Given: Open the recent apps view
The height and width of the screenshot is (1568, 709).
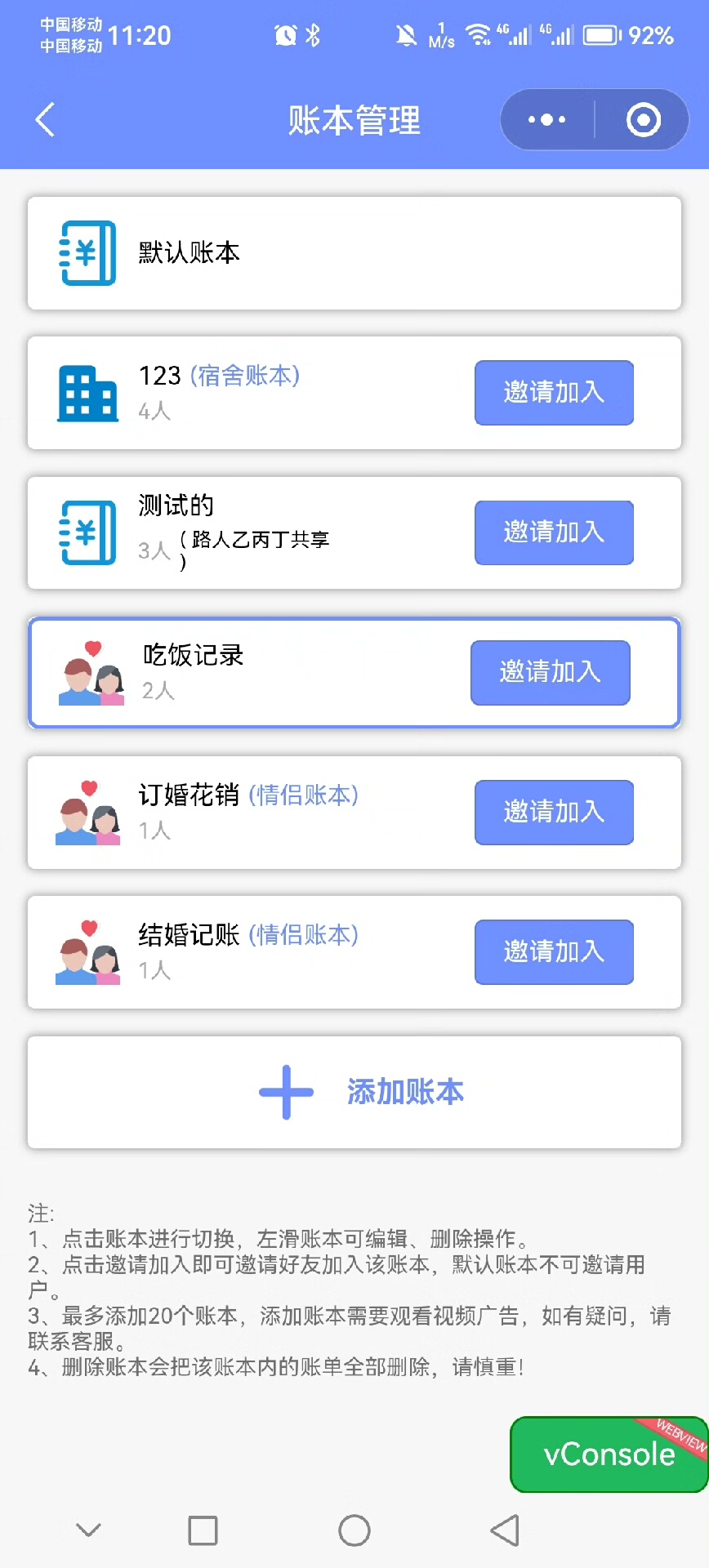Looking at the screenshot, I should (x=203, y=1530).
